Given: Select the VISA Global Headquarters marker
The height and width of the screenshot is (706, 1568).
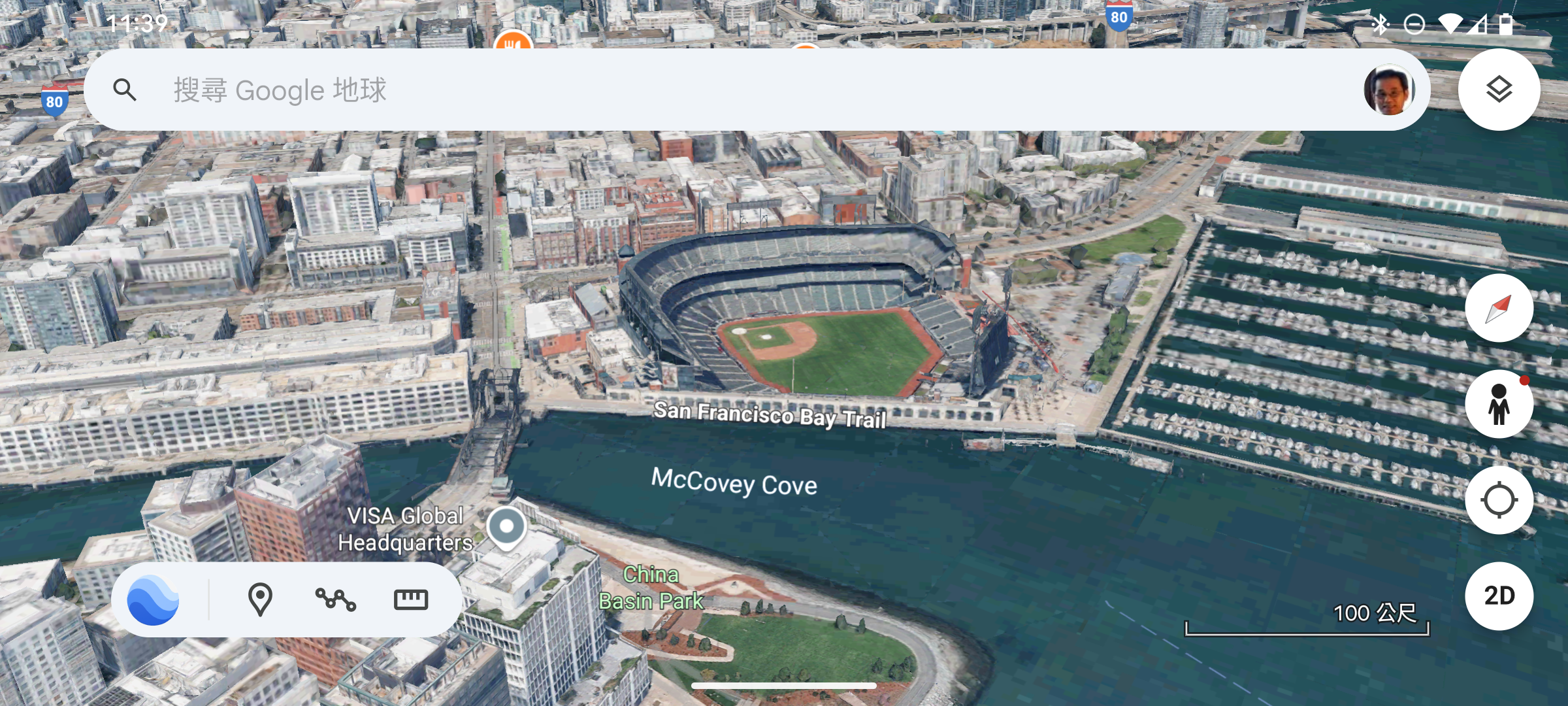Looking at the screenshot, I should coord(506,527).
